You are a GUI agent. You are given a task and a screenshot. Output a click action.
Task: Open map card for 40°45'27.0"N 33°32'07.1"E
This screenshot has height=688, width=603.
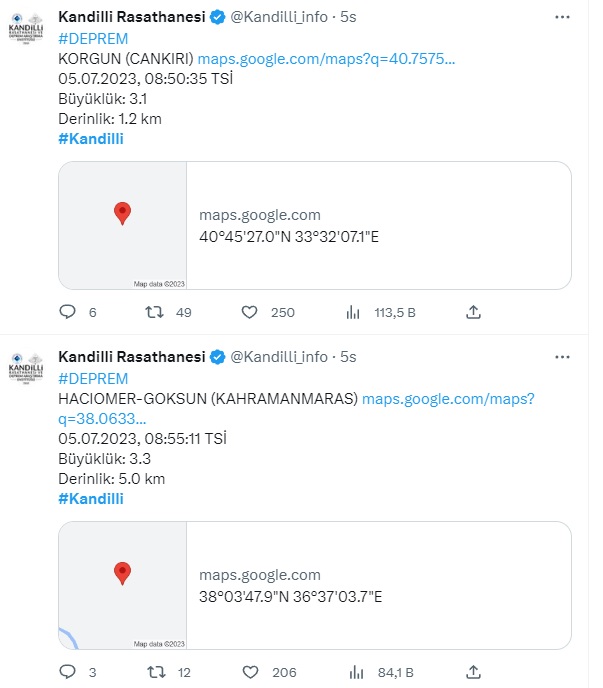pyautogui.click(x=314, y=226)
